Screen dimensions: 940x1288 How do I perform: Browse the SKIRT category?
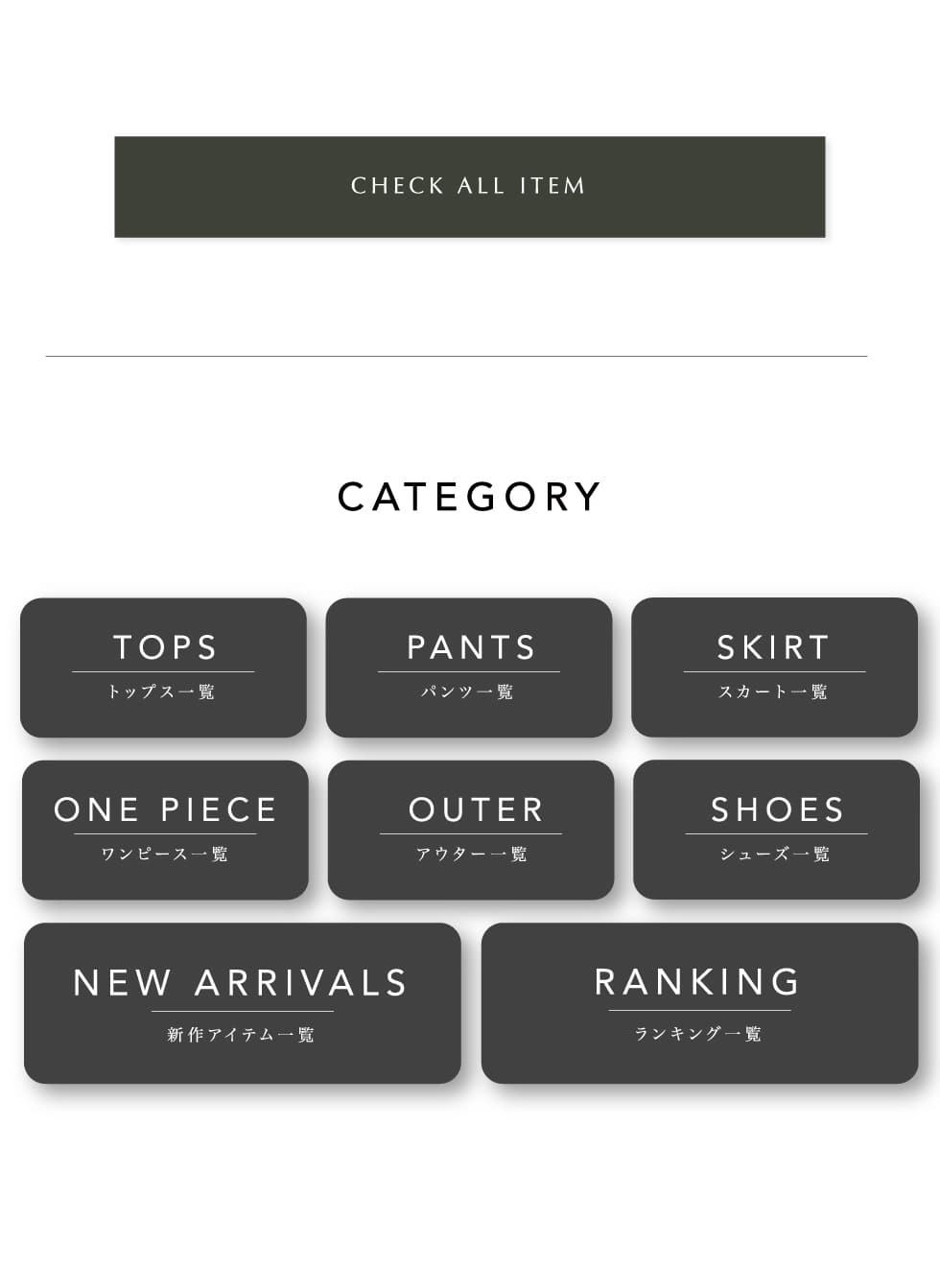[774, 667]
